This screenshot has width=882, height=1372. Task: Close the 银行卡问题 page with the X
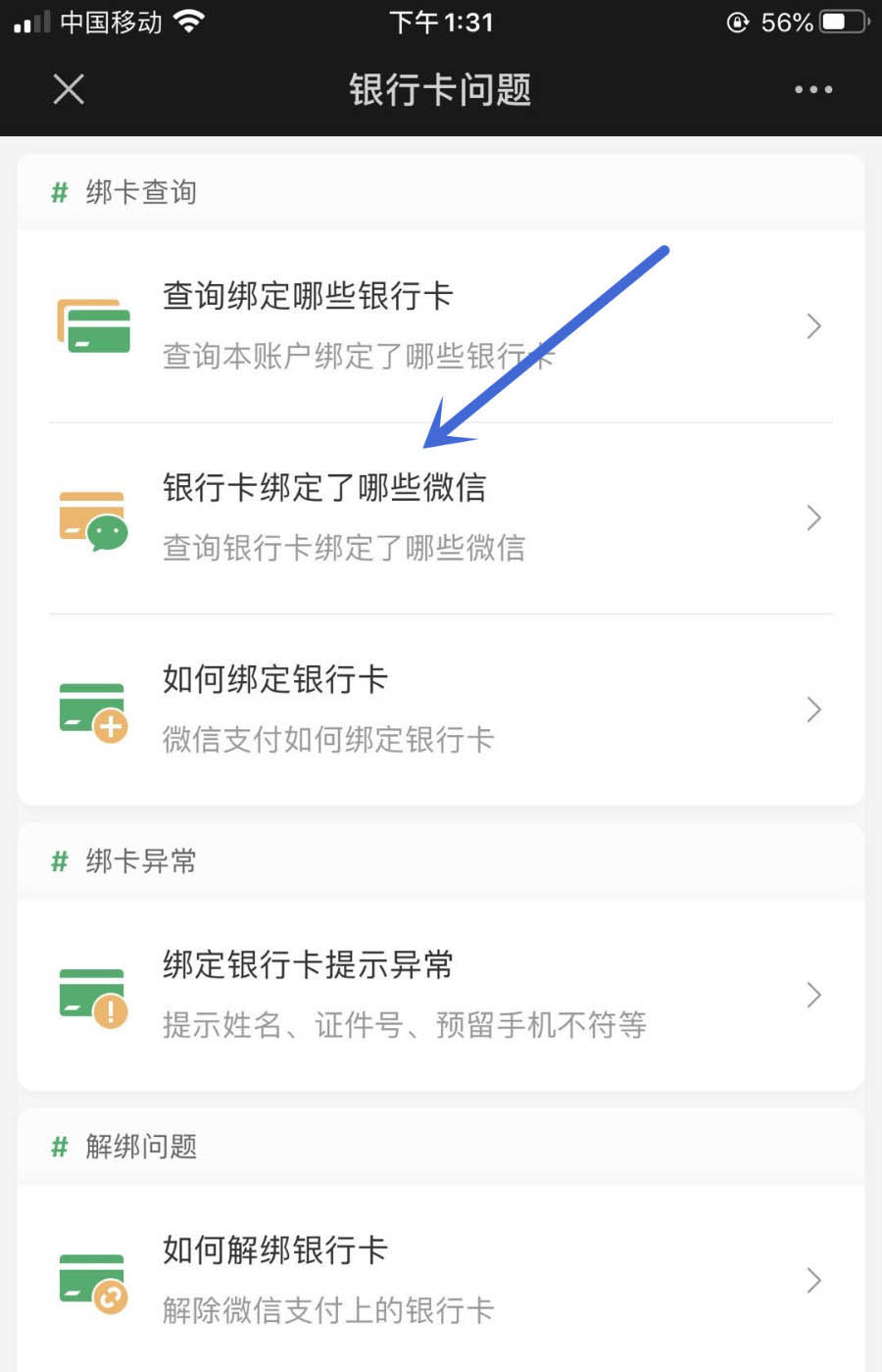click(x=68, y=89)
